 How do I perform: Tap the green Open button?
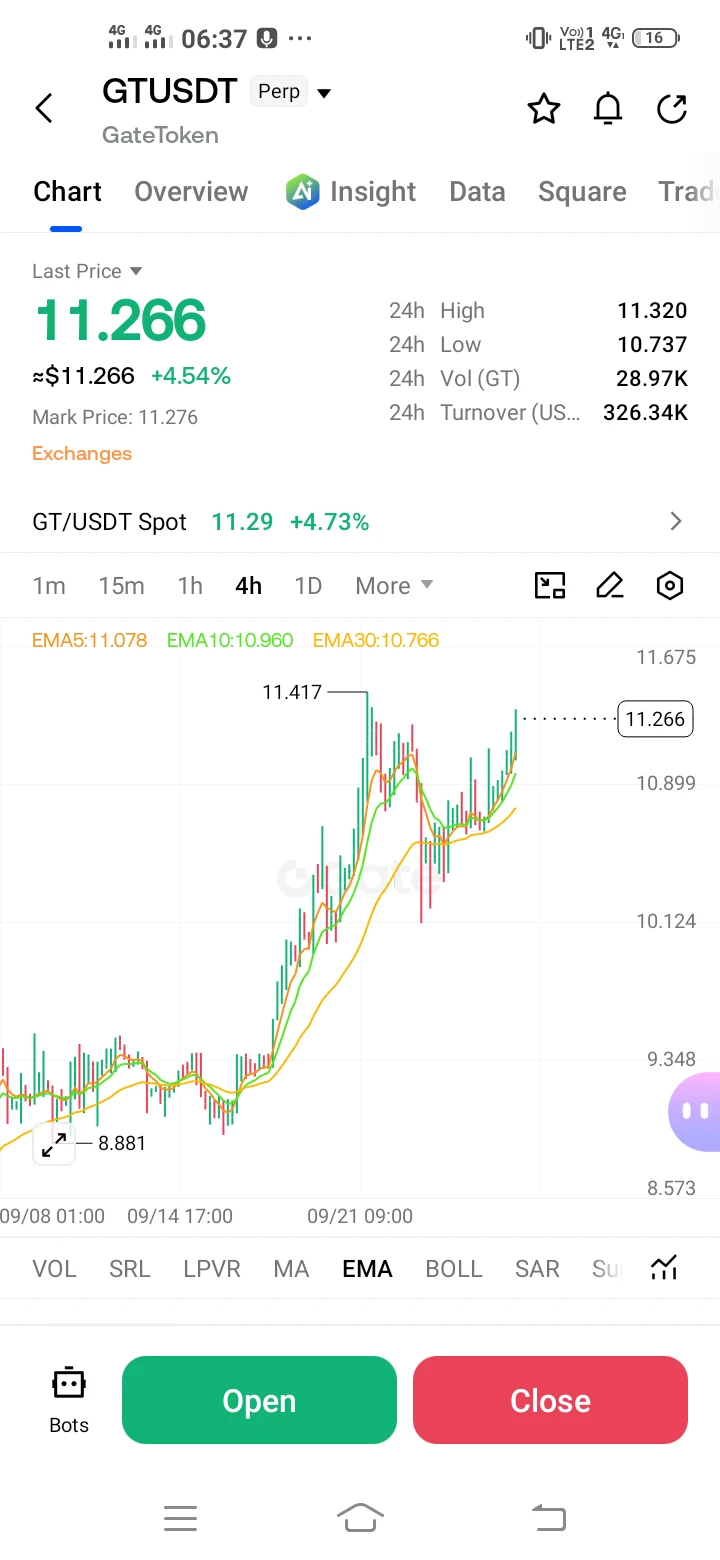click(259, 1400)
